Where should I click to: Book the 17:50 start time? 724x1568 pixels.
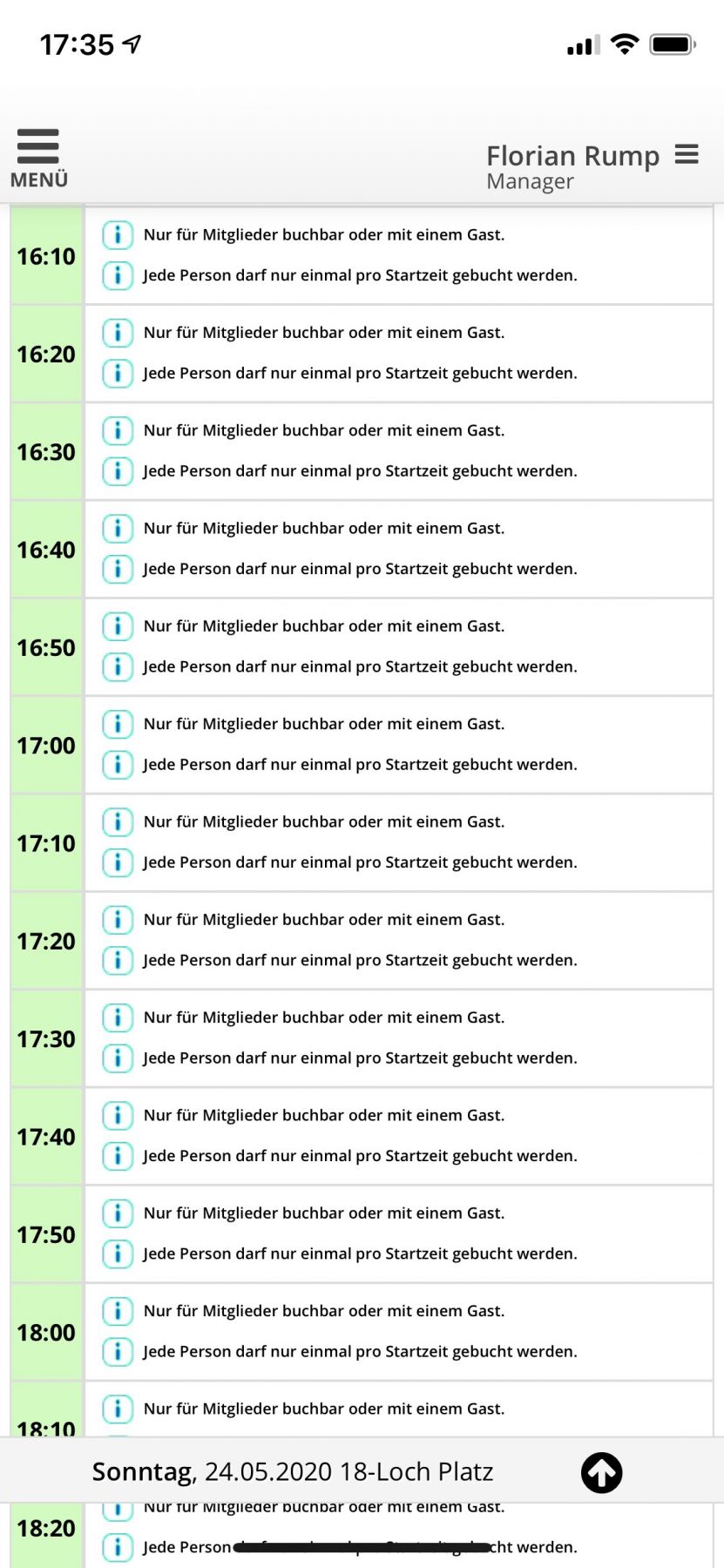click(46, 1234)
